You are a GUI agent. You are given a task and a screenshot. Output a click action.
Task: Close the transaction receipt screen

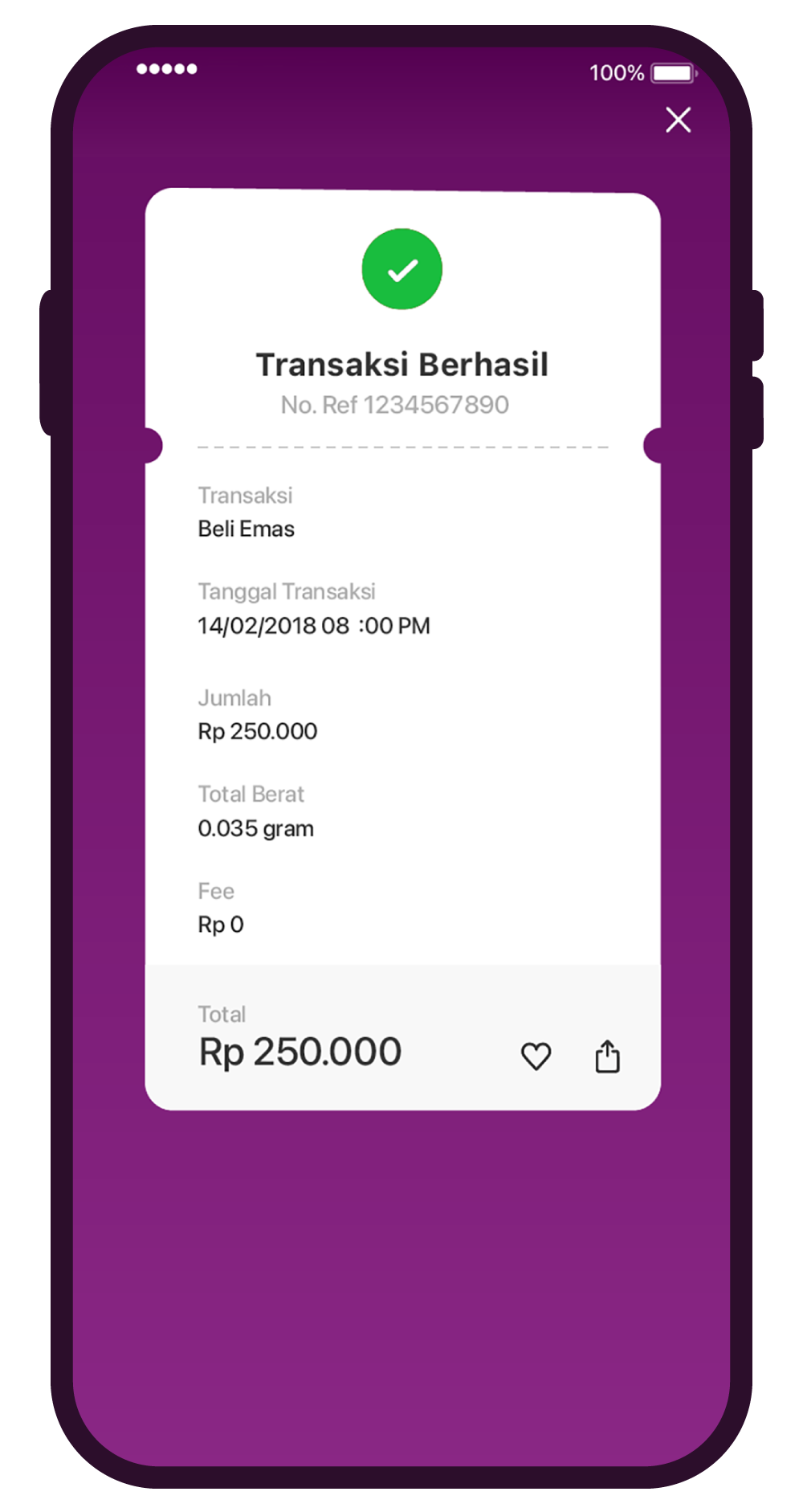pos(679,120)
